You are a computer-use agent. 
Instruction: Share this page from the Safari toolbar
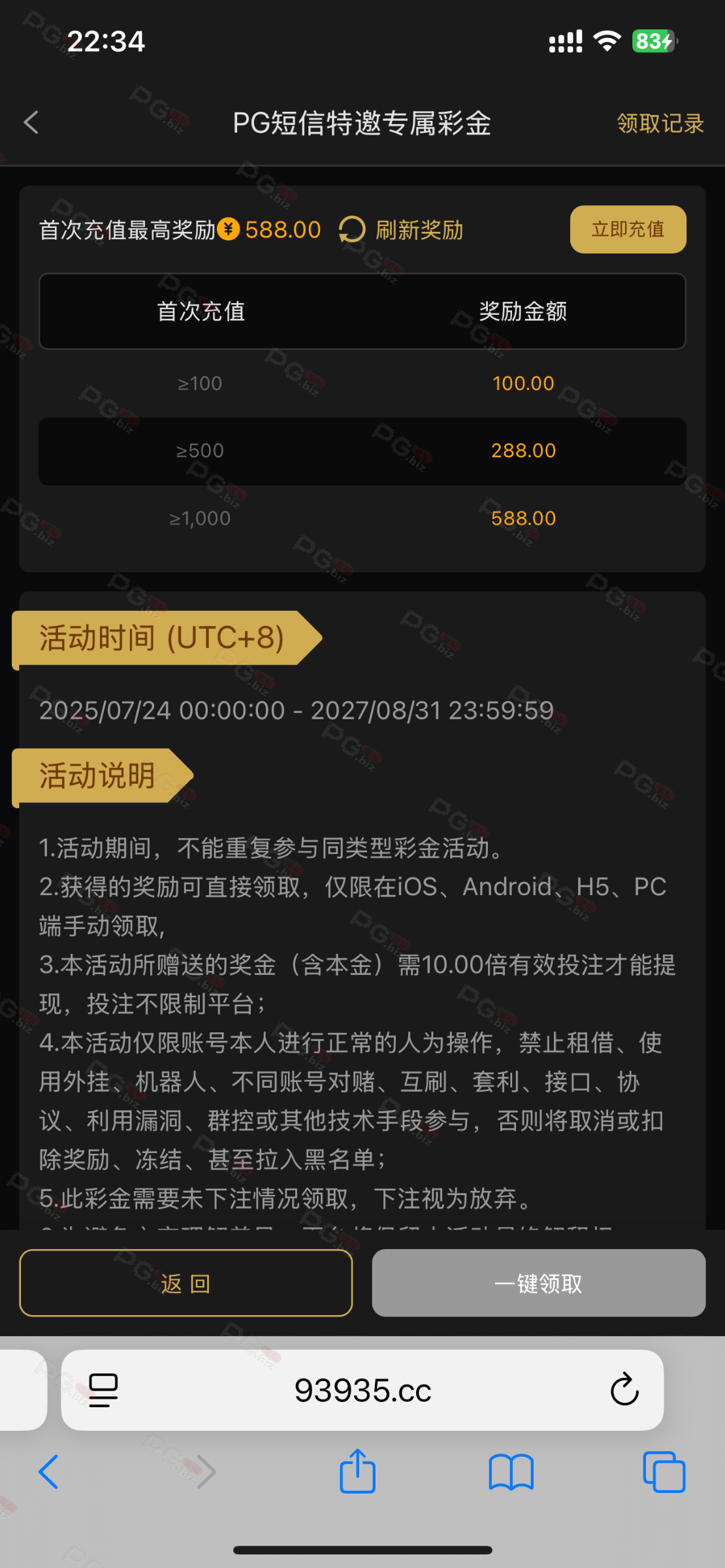[357, 1471]
